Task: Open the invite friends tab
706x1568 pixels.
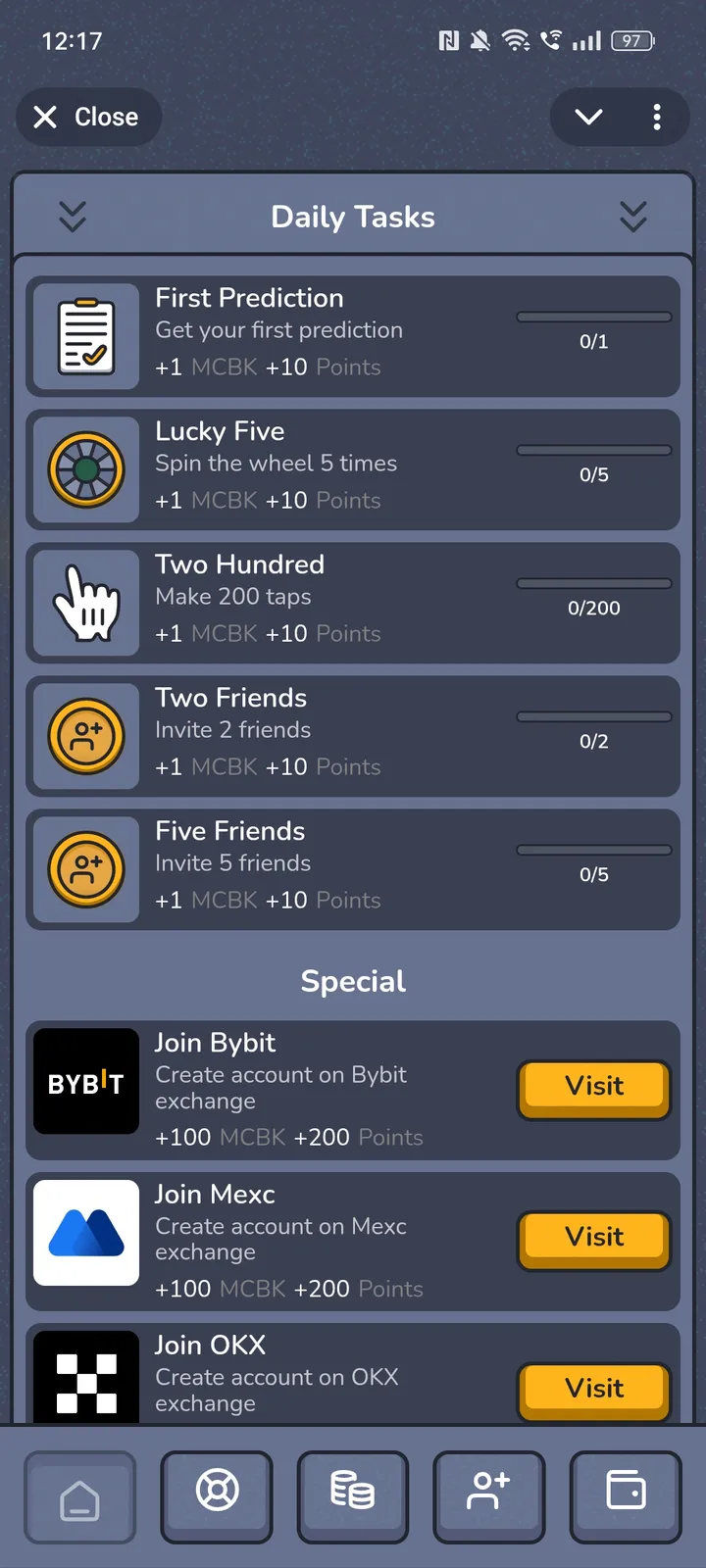Action: 488,1494
